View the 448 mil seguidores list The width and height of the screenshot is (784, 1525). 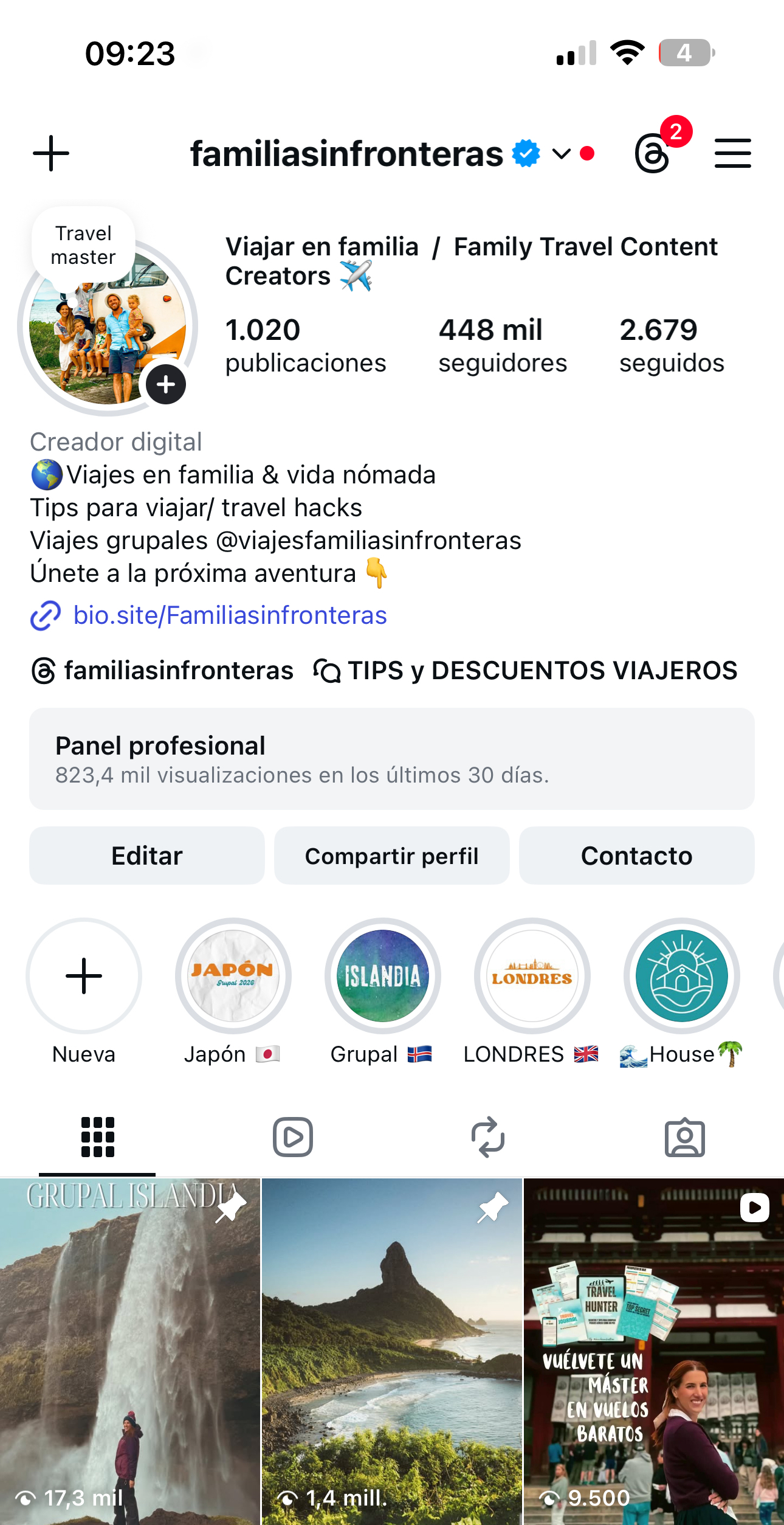click(x=502, y=345)
